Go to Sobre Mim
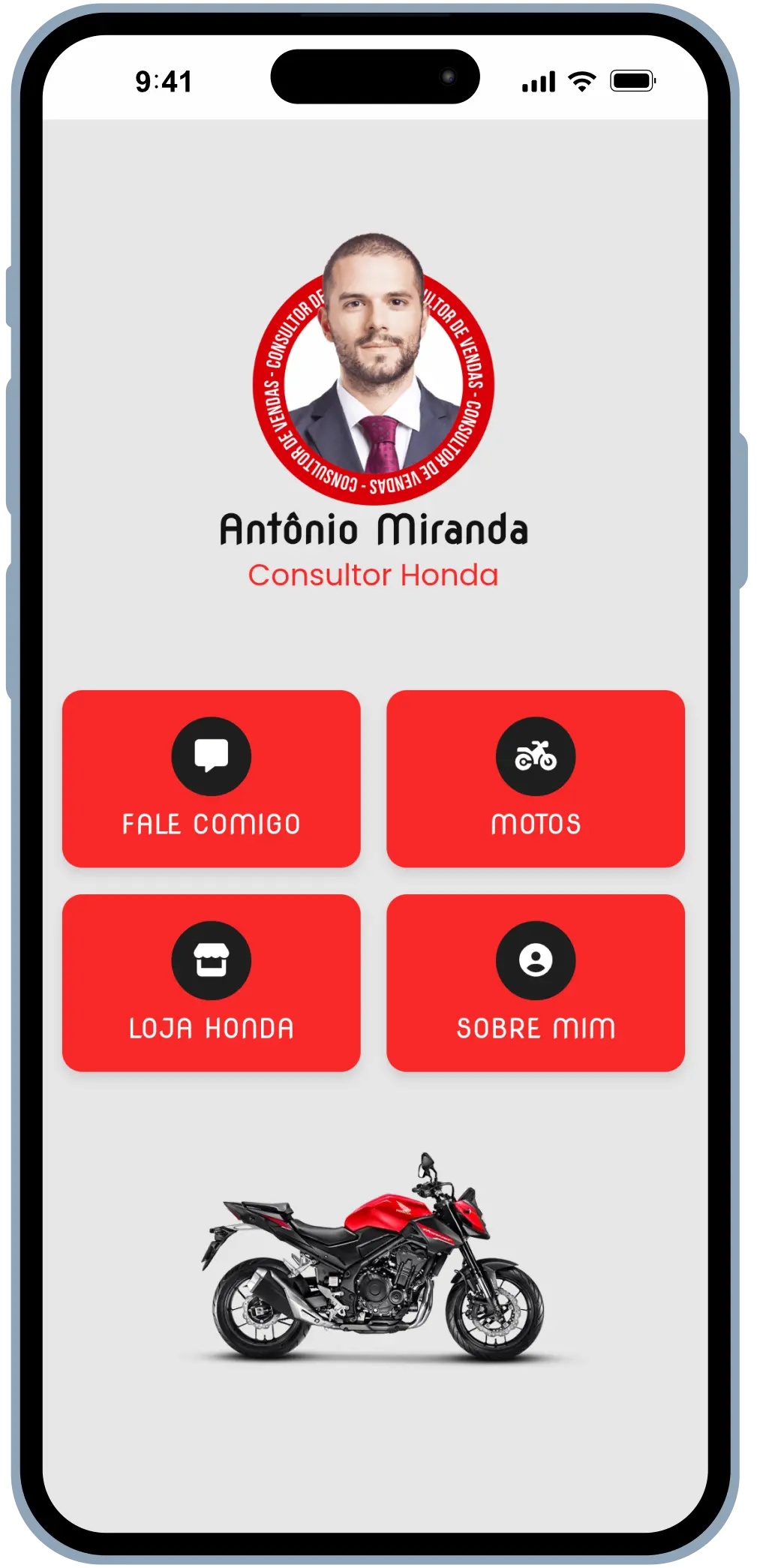The height and width of the screenshot is (1568, 757). 535,982
